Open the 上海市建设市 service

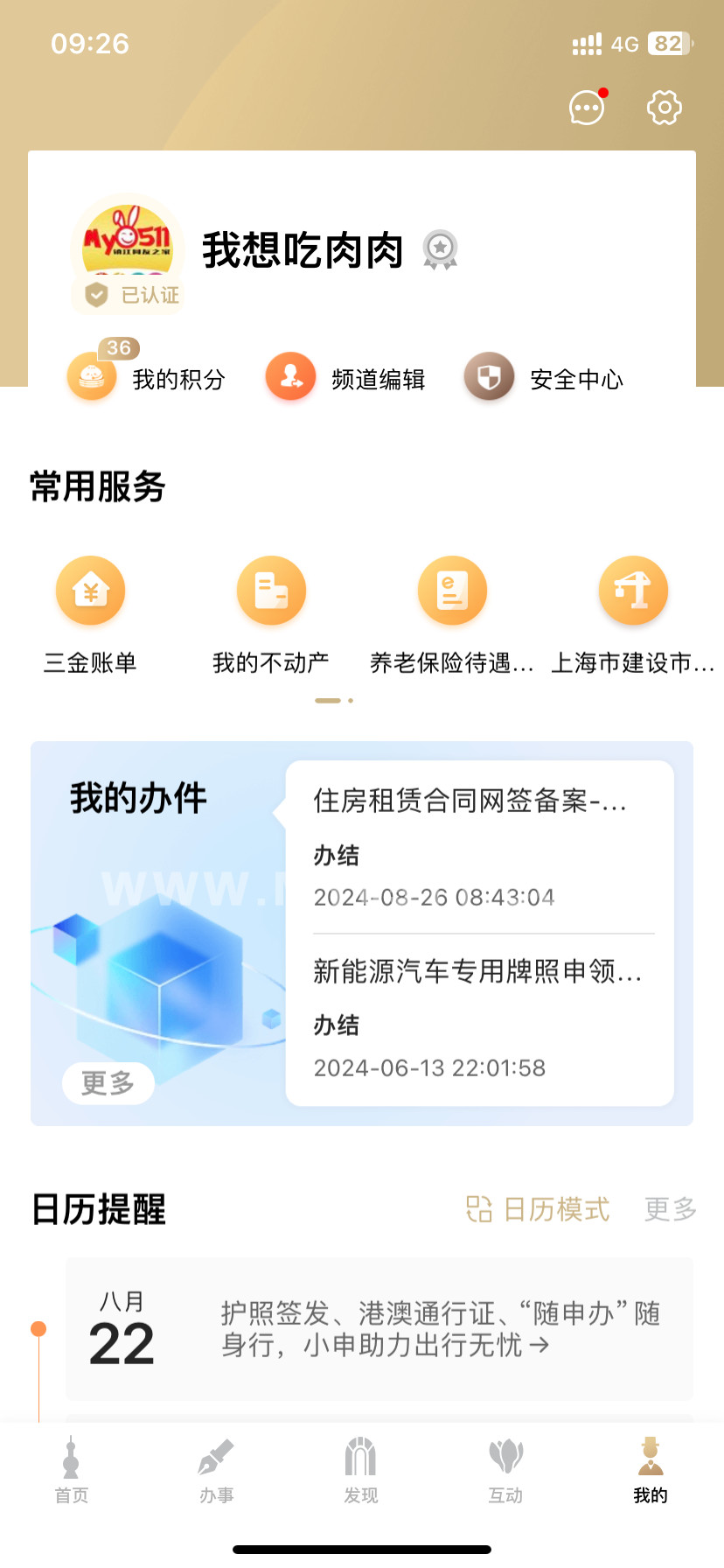633,614
